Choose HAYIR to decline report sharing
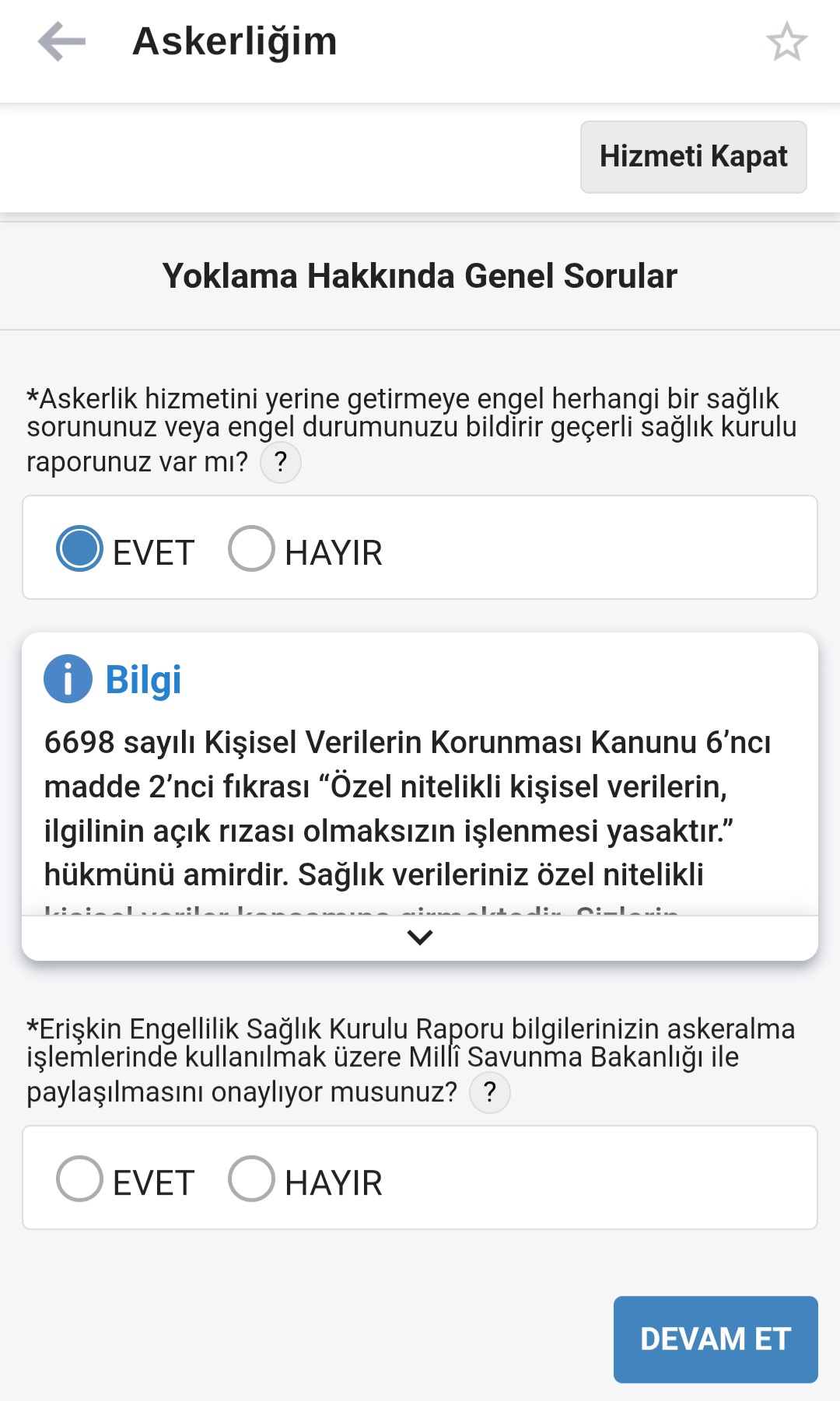Image resolution: width=840 pixels, height=1401 pixels. click(251, 1179)
